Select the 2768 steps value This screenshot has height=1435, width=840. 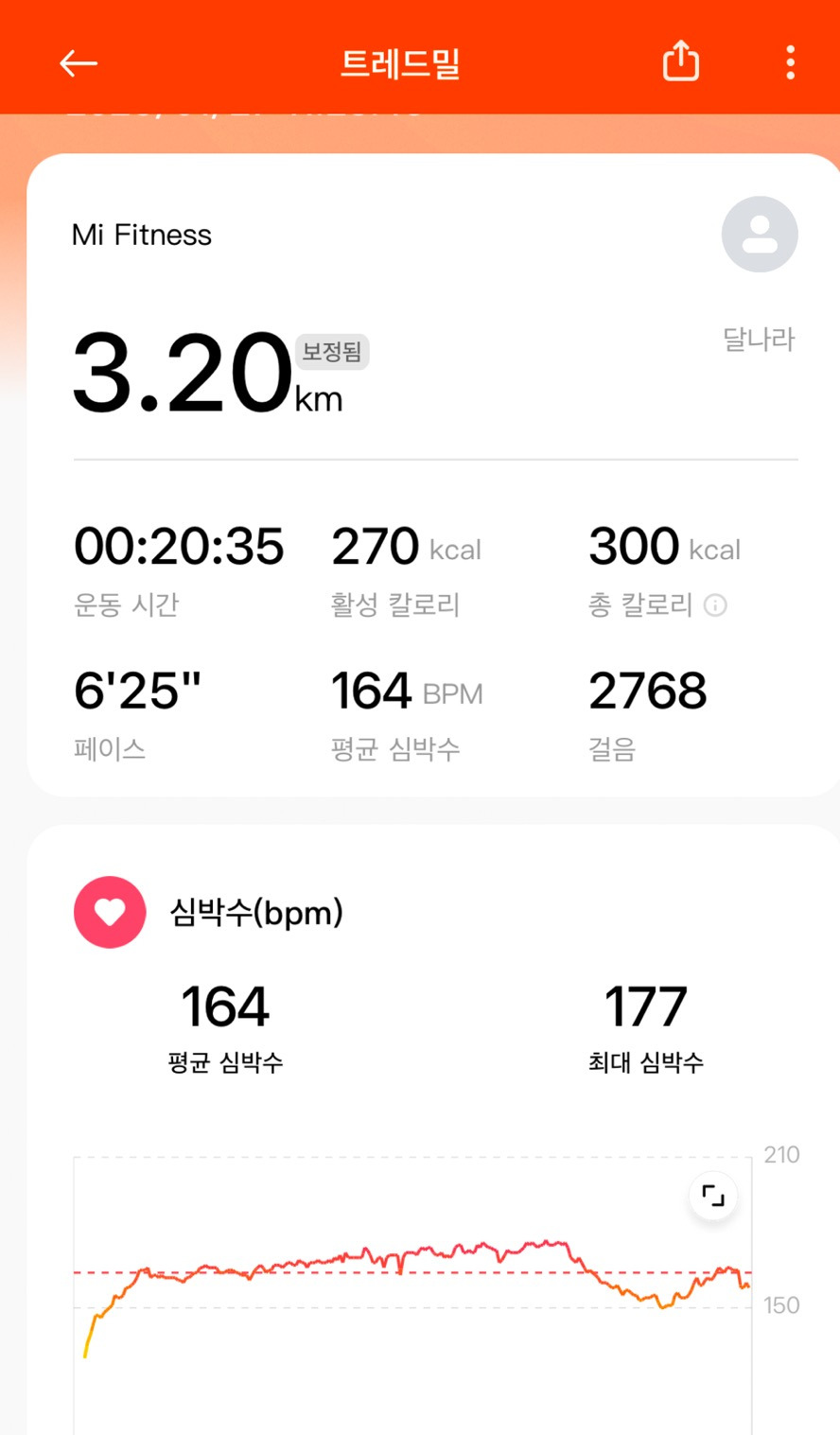click(648, 690)
